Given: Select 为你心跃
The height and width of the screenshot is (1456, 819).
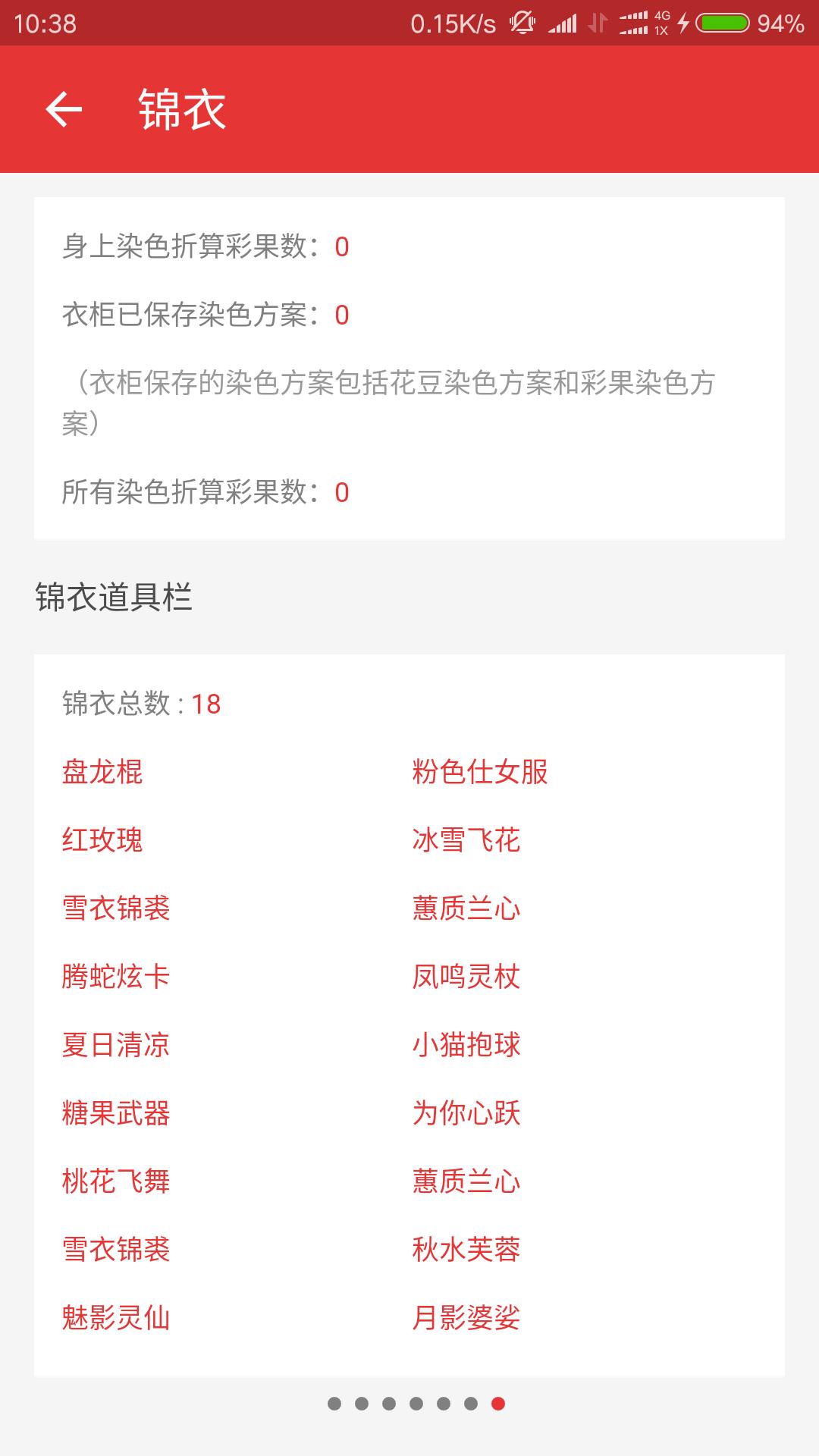Looking at the screenshot, I should pos(466,1113).
